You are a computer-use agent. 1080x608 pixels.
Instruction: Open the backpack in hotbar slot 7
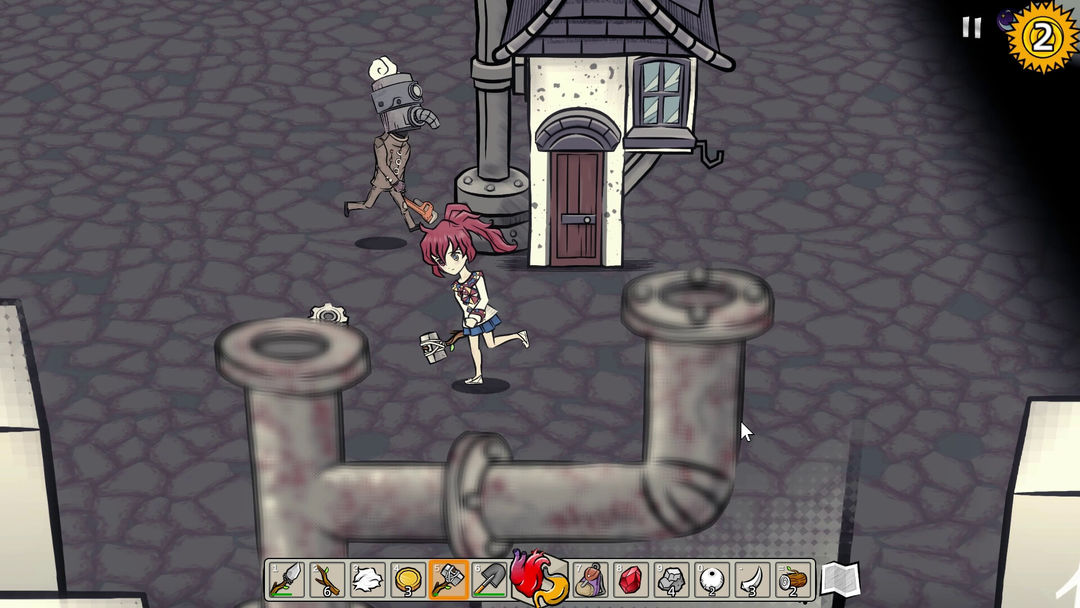click(x=591, y=580)
